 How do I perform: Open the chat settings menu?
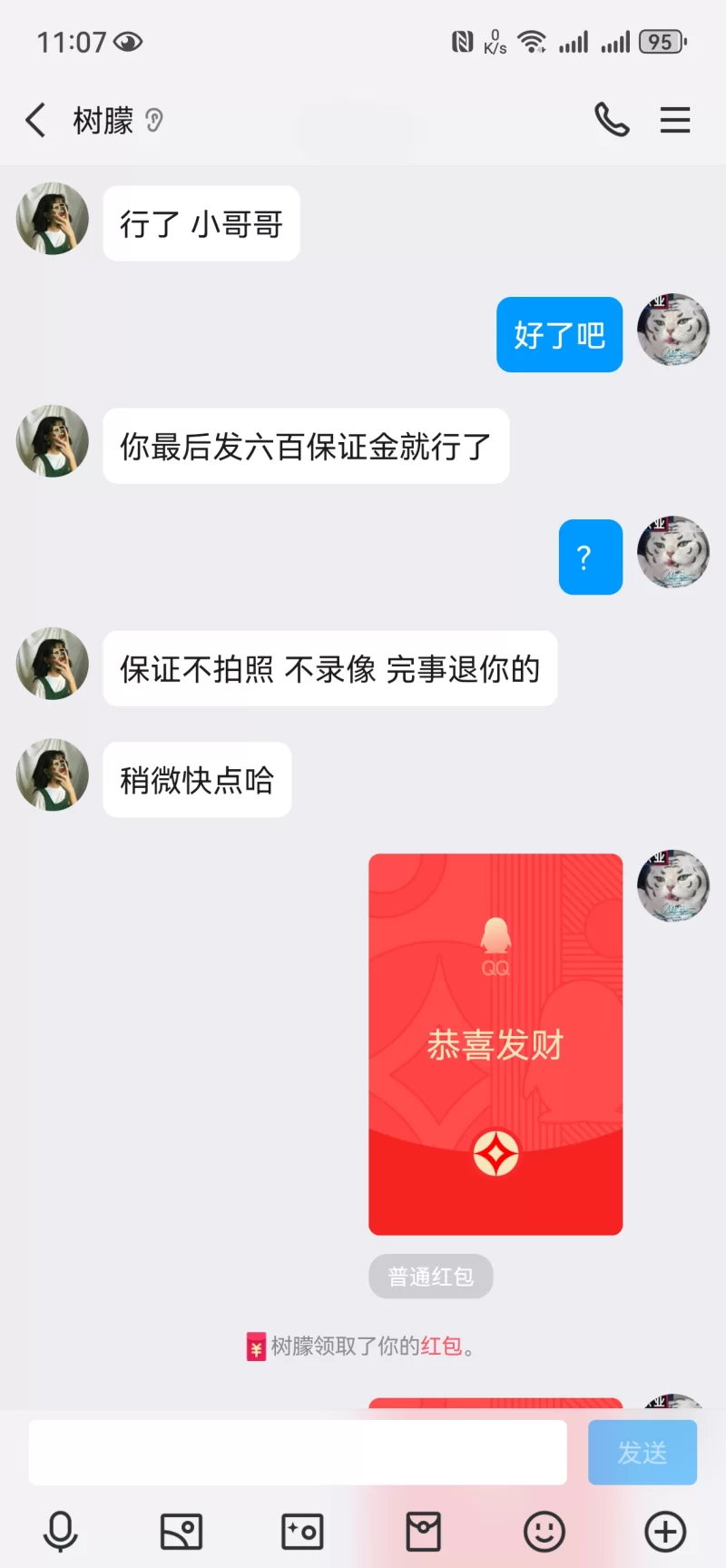[674, 120]
